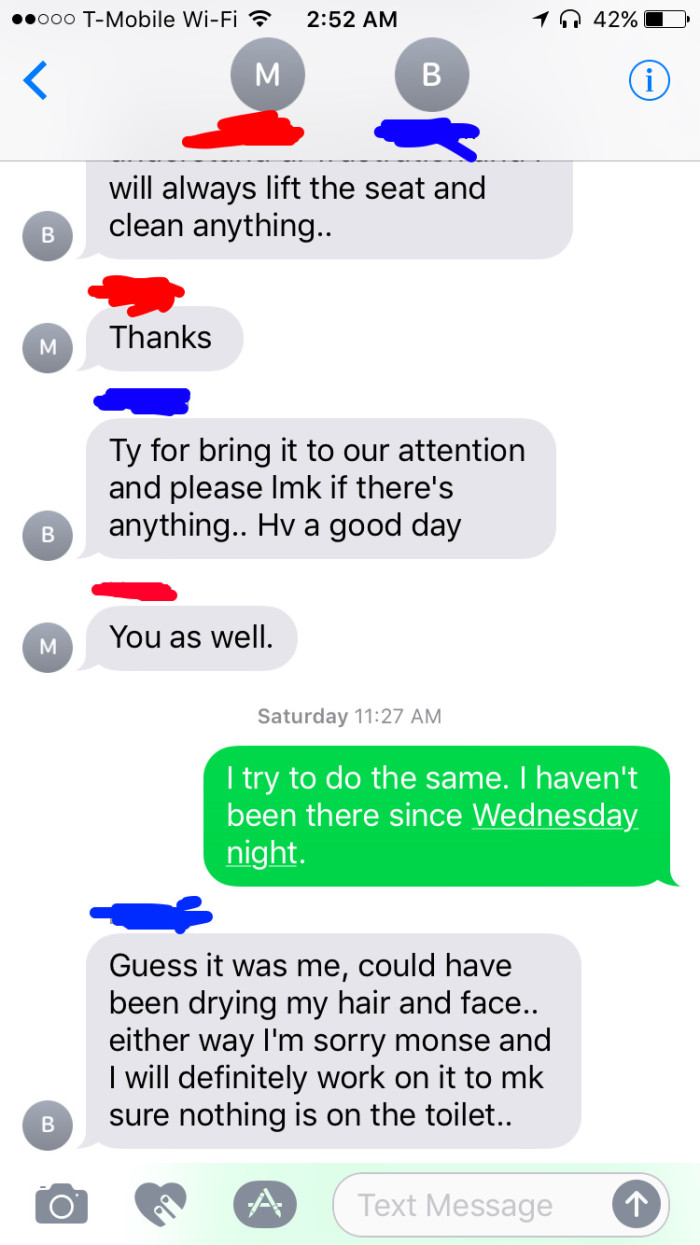Open conversation details info button
Viewport: 700px width, 1245px height.
648,82
